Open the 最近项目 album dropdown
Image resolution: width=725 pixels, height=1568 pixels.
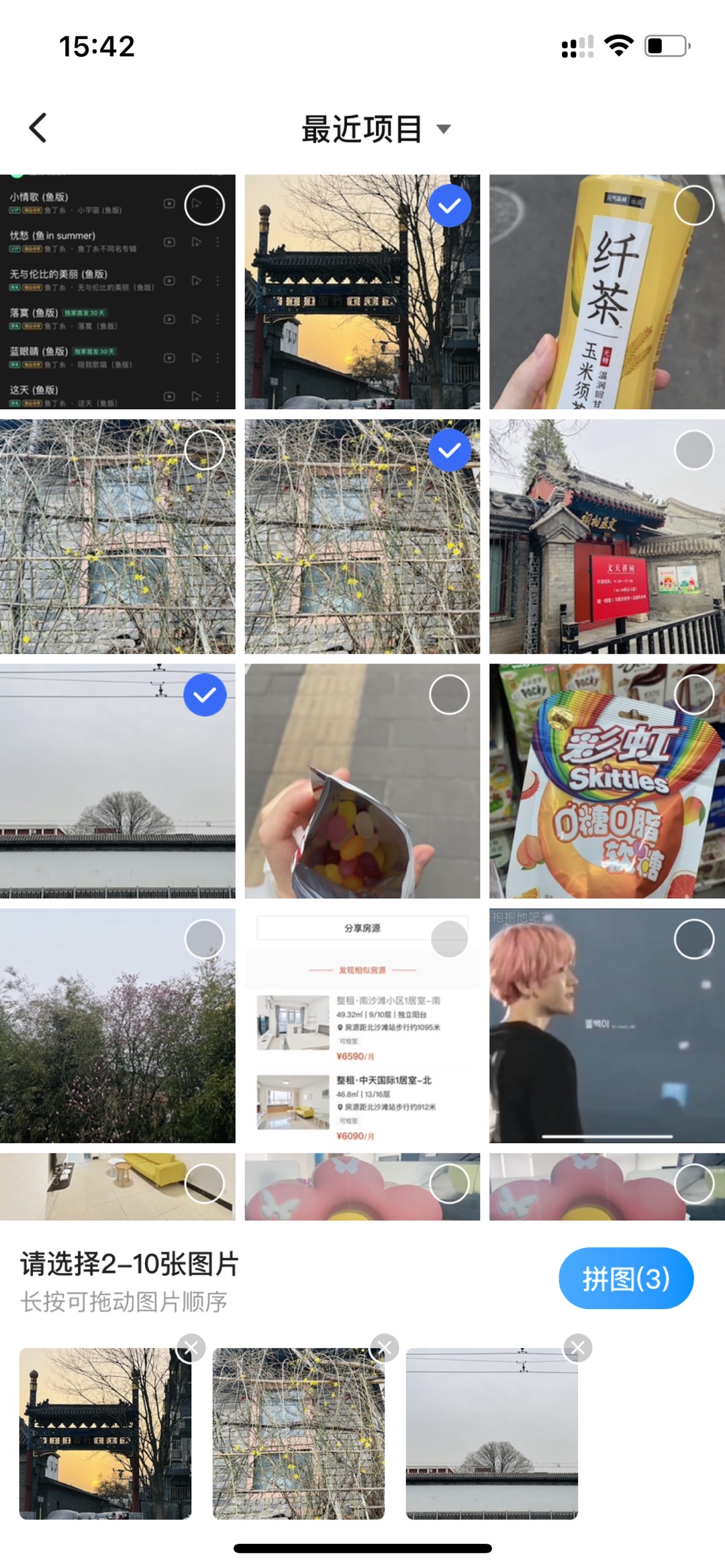point(376,129)
